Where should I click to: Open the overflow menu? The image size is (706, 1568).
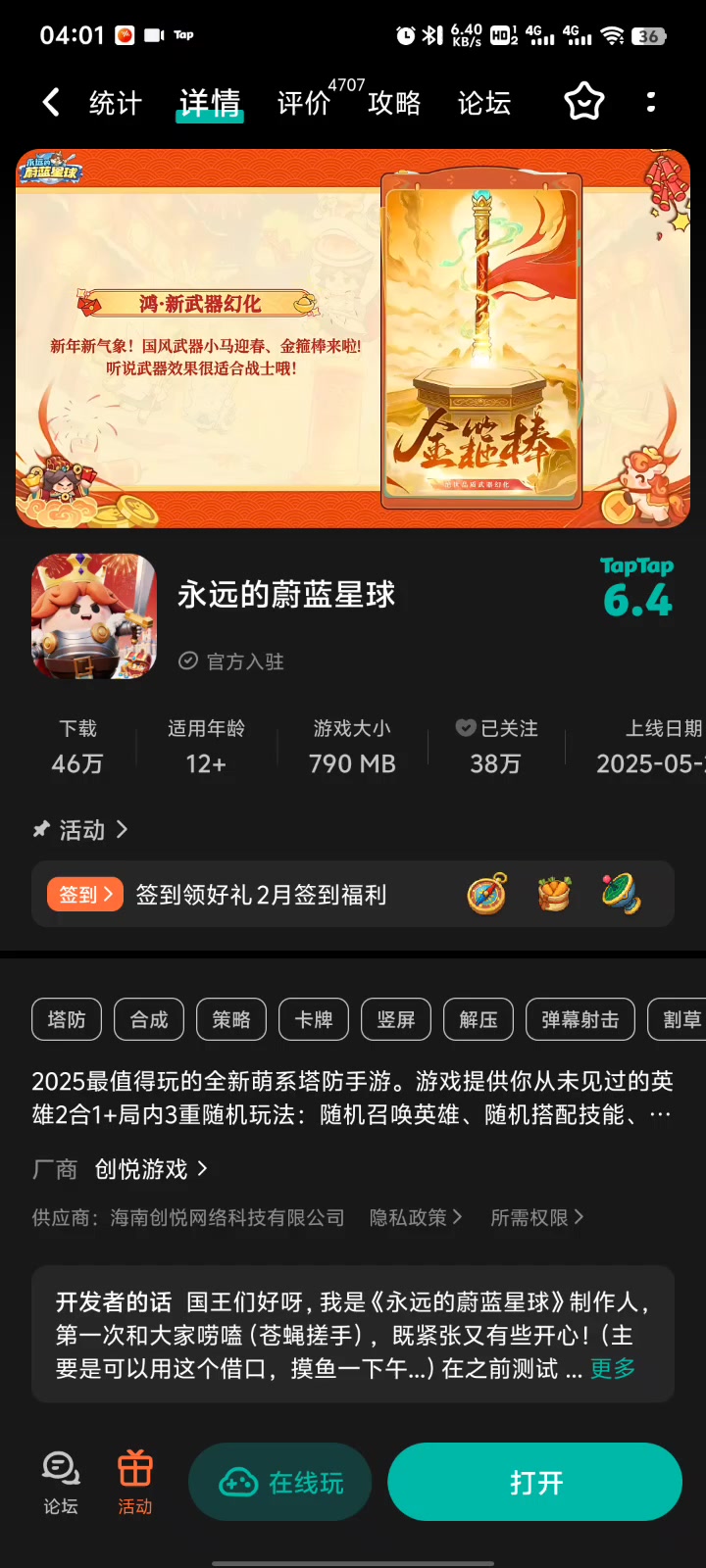[x=651, y=102]
